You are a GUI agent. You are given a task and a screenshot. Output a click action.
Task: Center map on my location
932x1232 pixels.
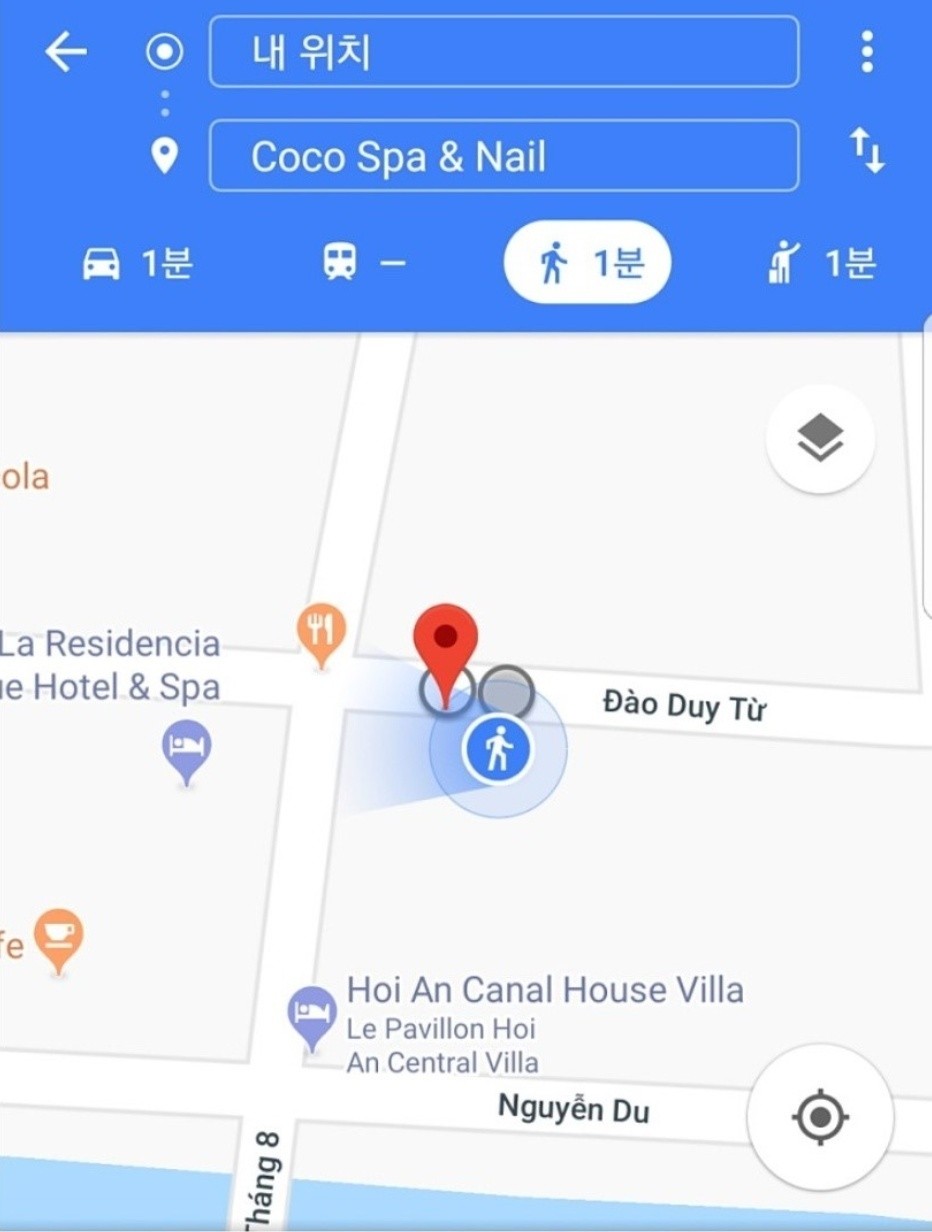[x=820, y=1116]
